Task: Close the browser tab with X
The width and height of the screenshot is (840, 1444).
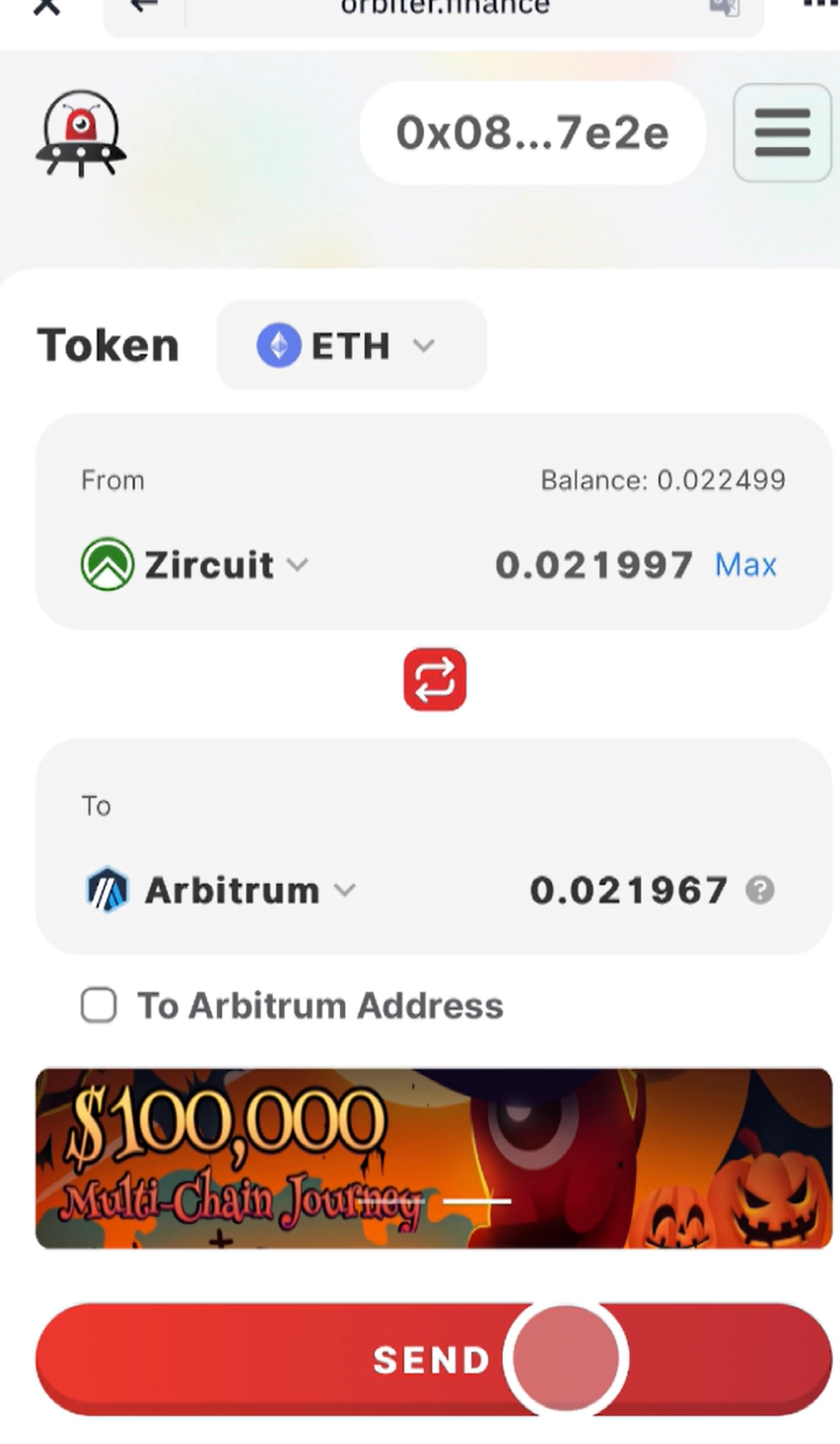Action: click(x=46, y=7)
